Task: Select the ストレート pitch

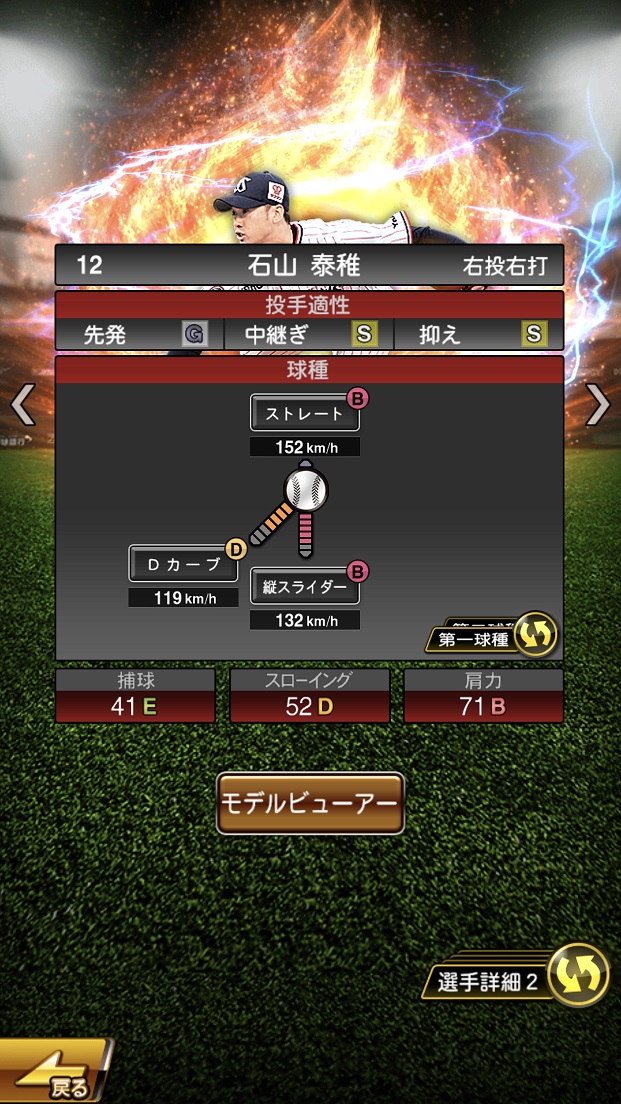Action: coord(304,413)
